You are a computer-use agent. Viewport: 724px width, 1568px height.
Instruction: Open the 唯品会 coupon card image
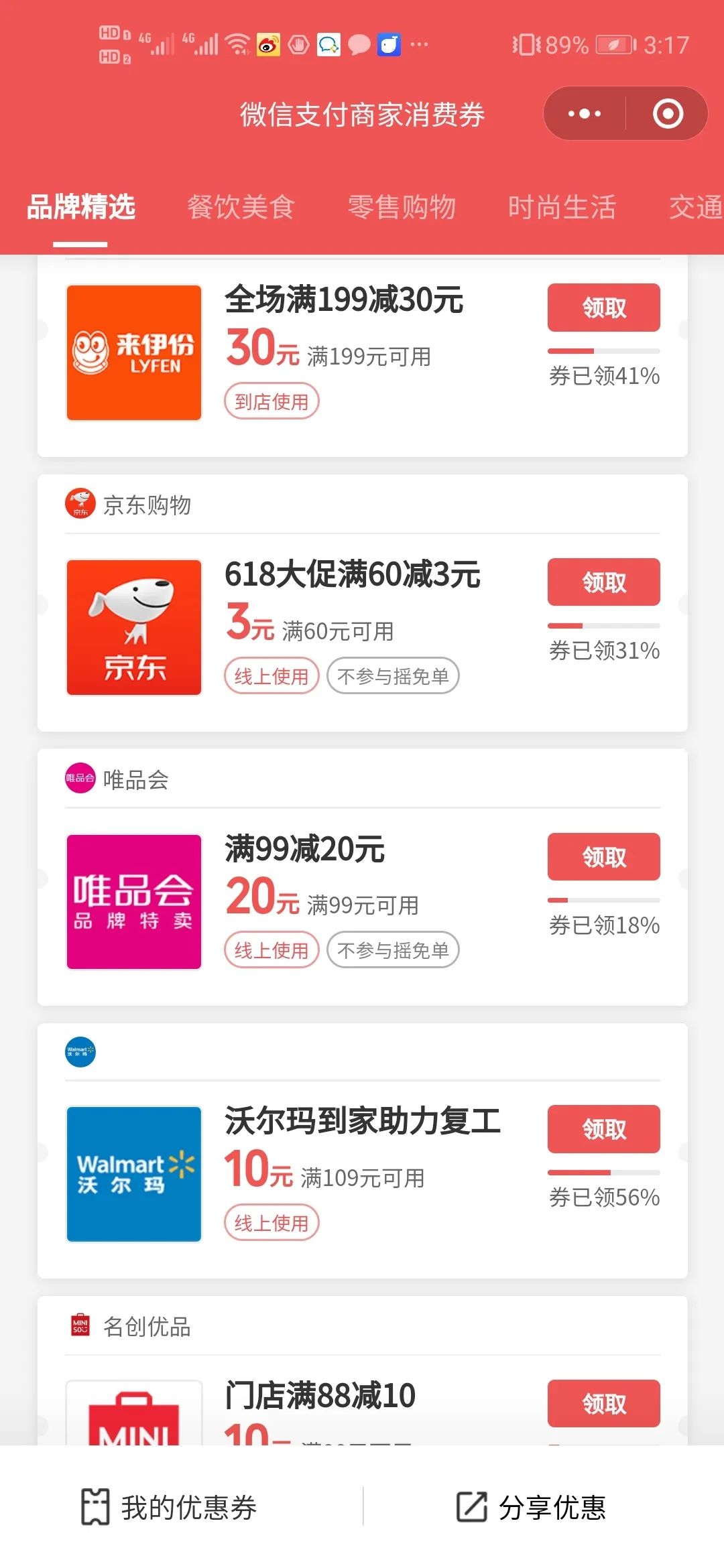coord(134,902)
